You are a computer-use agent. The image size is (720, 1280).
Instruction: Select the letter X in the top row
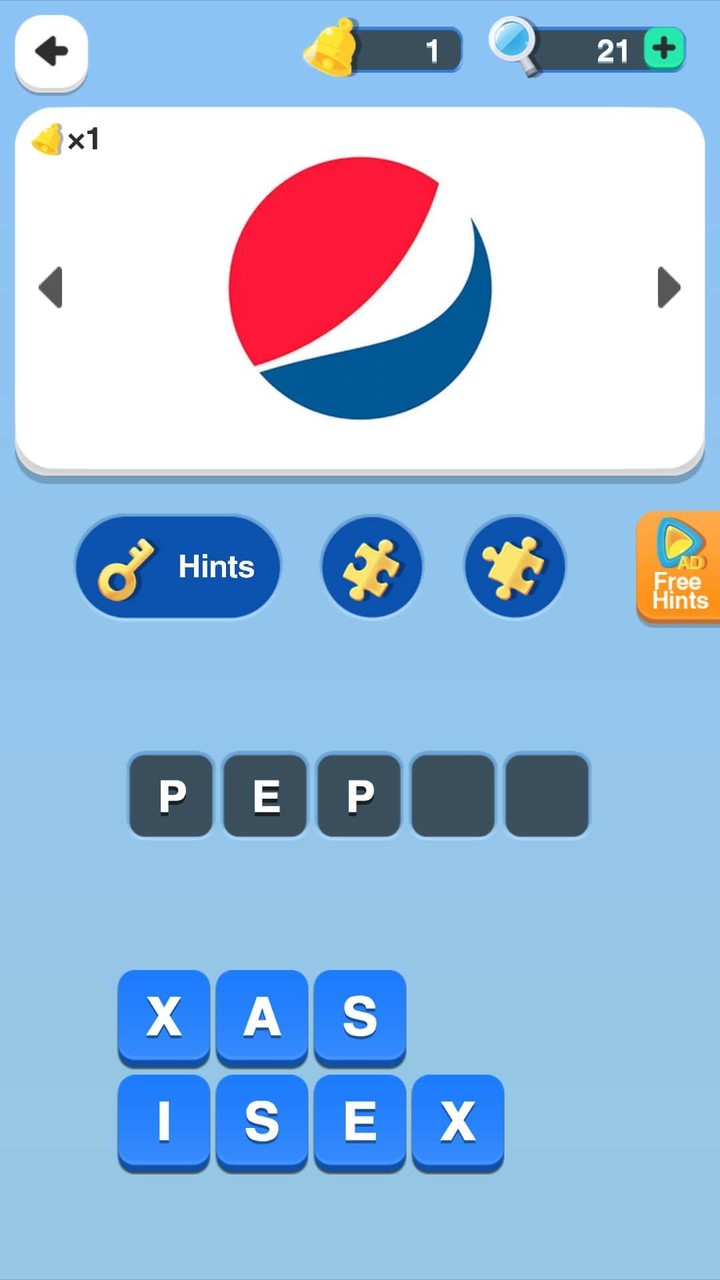(x=164, y=1018)
